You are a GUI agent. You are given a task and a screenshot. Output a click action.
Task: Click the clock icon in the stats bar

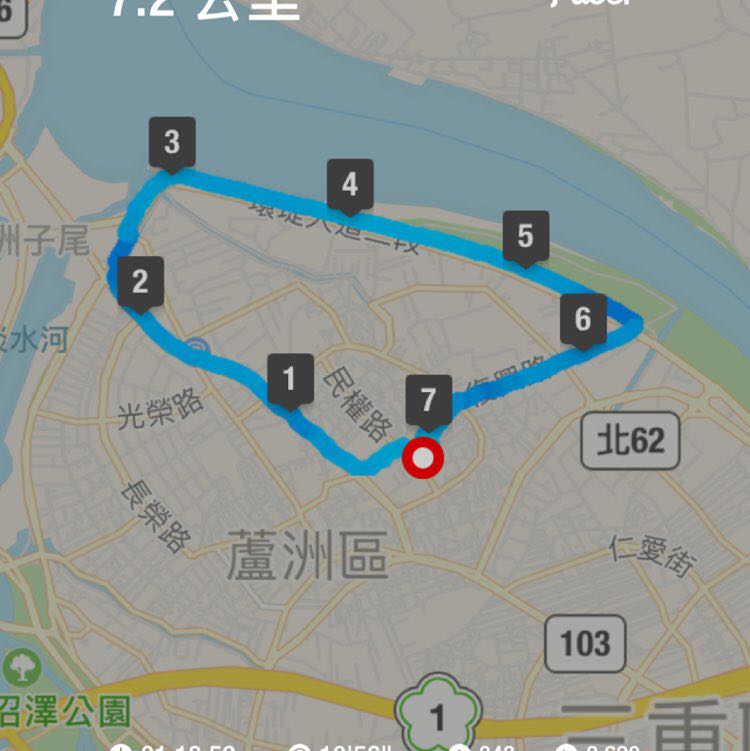(x=122, y=747)
